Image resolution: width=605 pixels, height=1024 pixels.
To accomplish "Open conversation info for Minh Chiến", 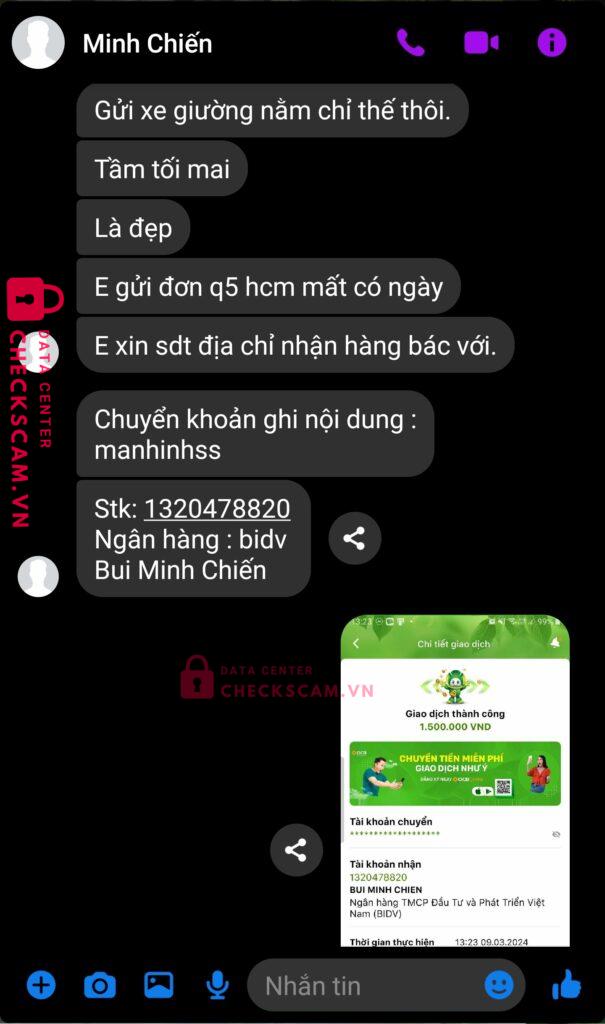I will coord(551,42).
